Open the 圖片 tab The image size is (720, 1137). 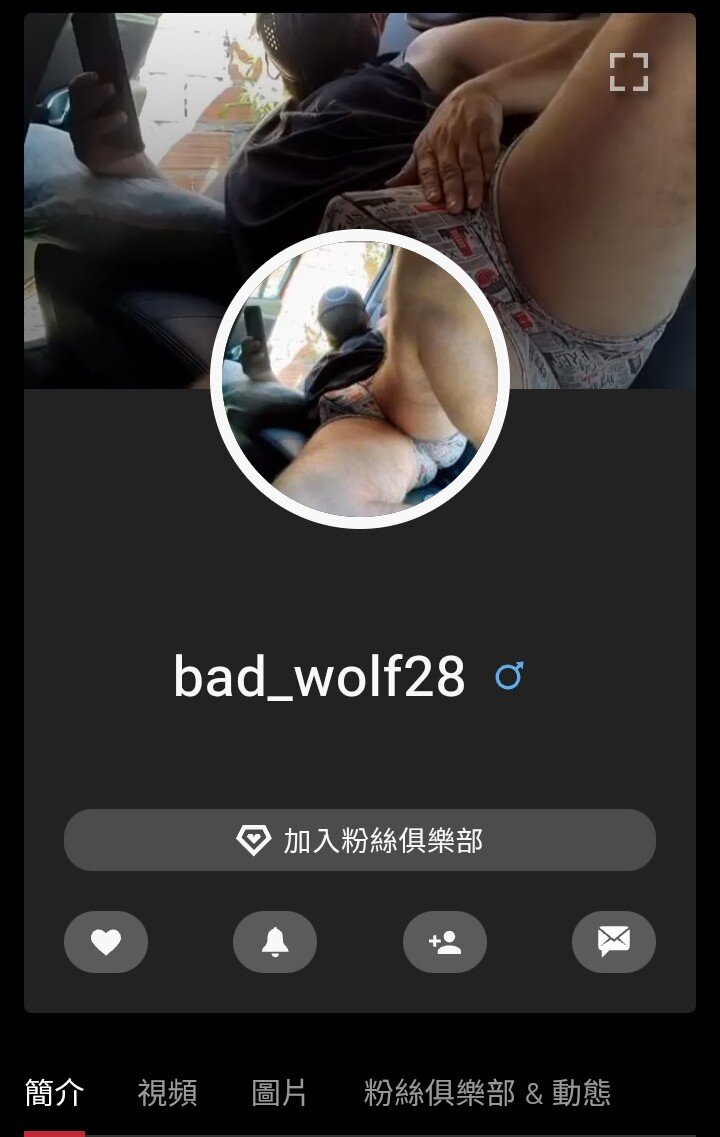click(x=279, y=1092)
